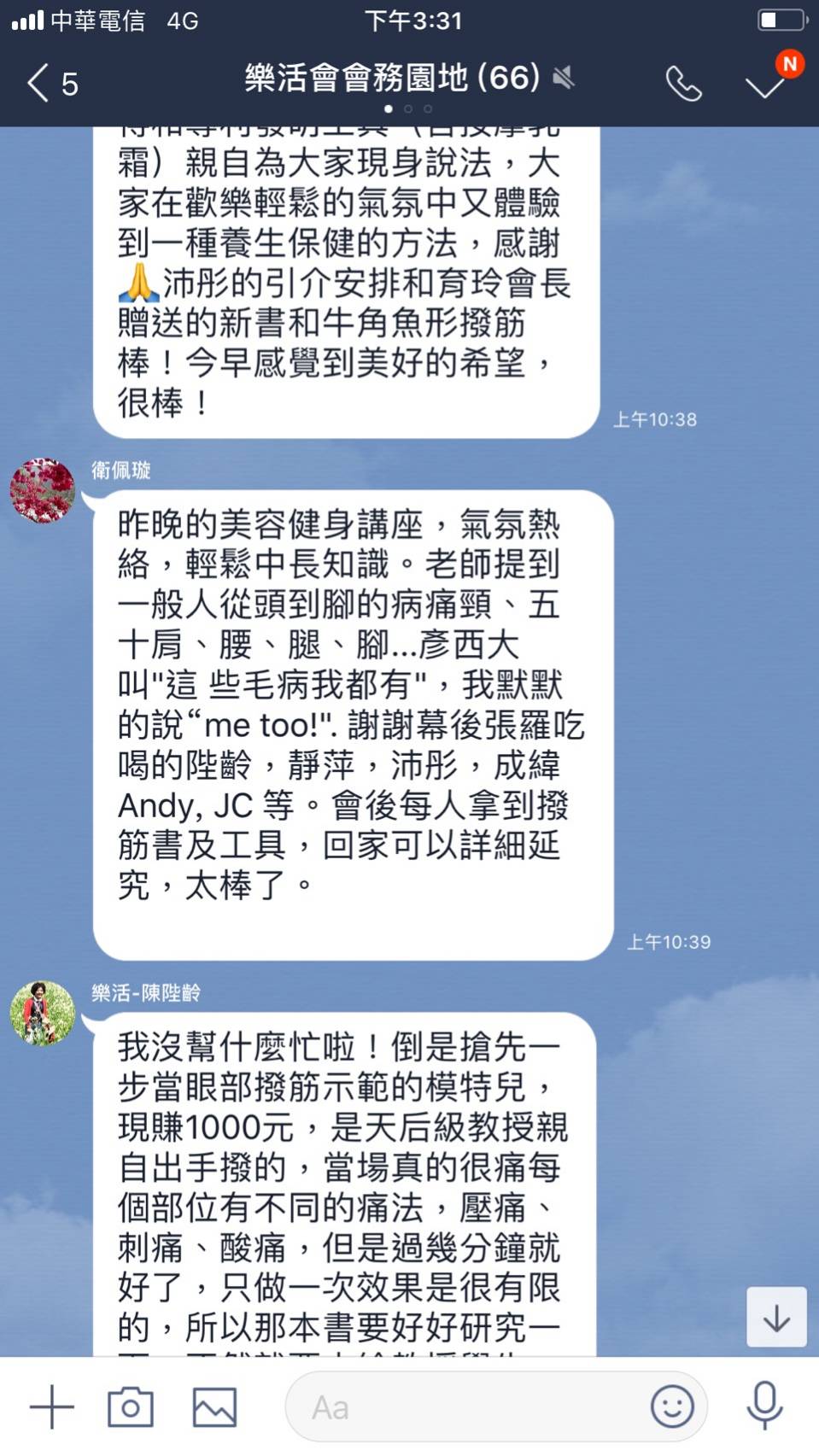The image size is (819, 1456).
Task: Choose a picture from the gallery
Action: tap(214, 1406)
